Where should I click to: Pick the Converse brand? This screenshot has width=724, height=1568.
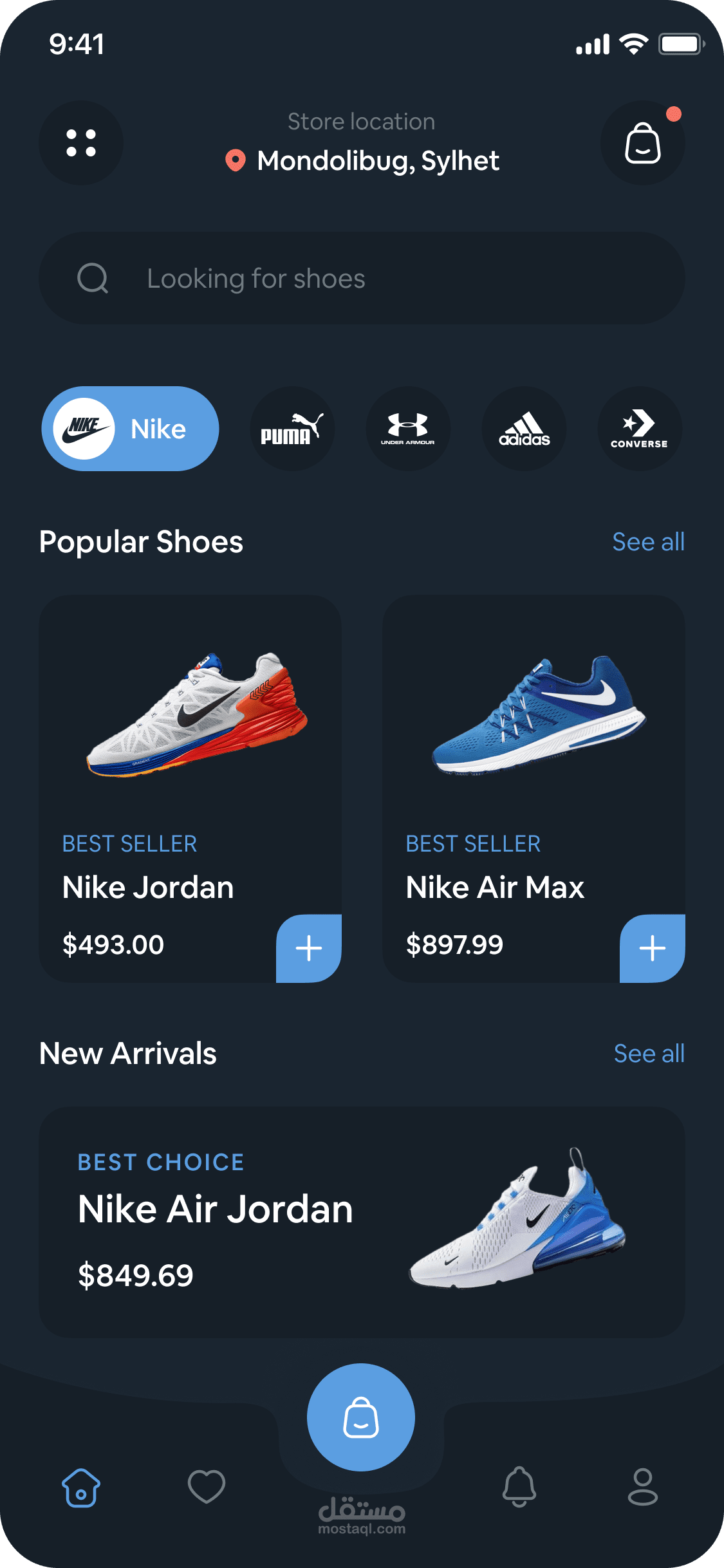click(x=639, y=429)
